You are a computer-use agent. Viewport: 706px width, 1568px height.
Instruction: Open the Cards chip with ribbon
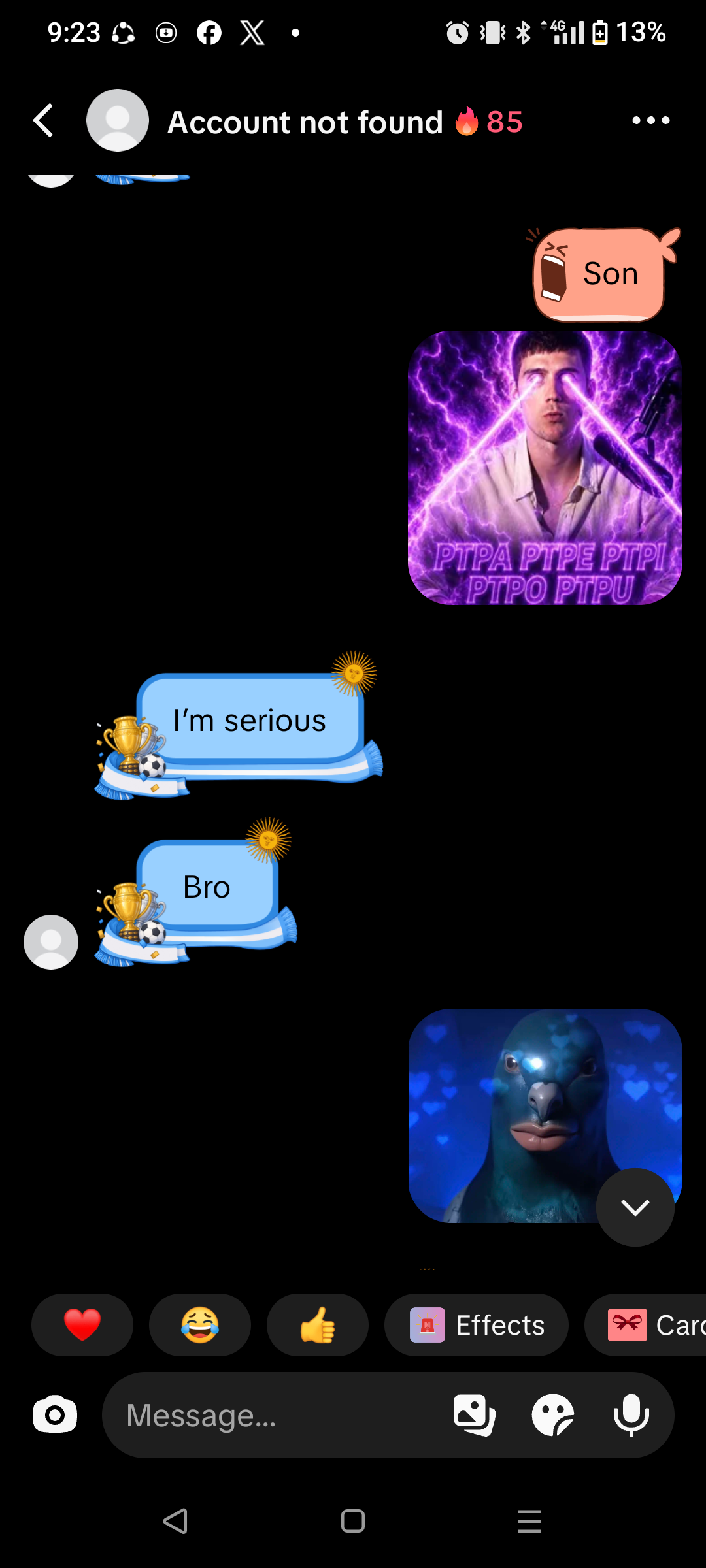[x=645, y=1325]
